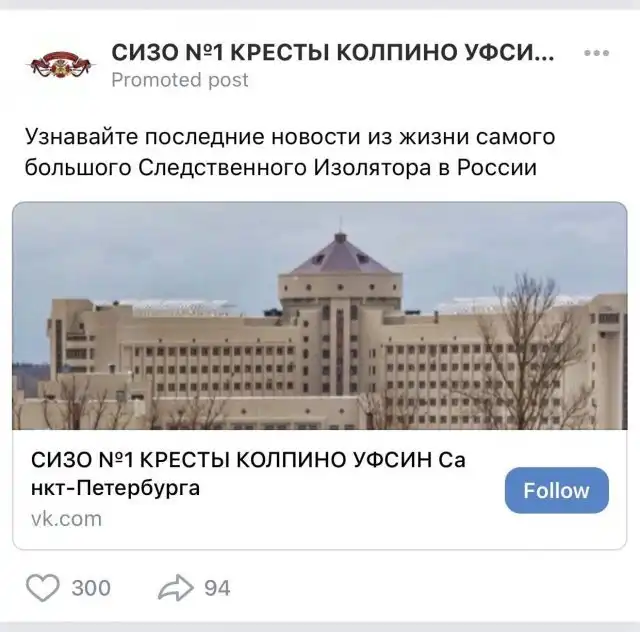
Task: Follow СИЗО №1 КРЕСТЫ community
Action: (x=556, y=490)
